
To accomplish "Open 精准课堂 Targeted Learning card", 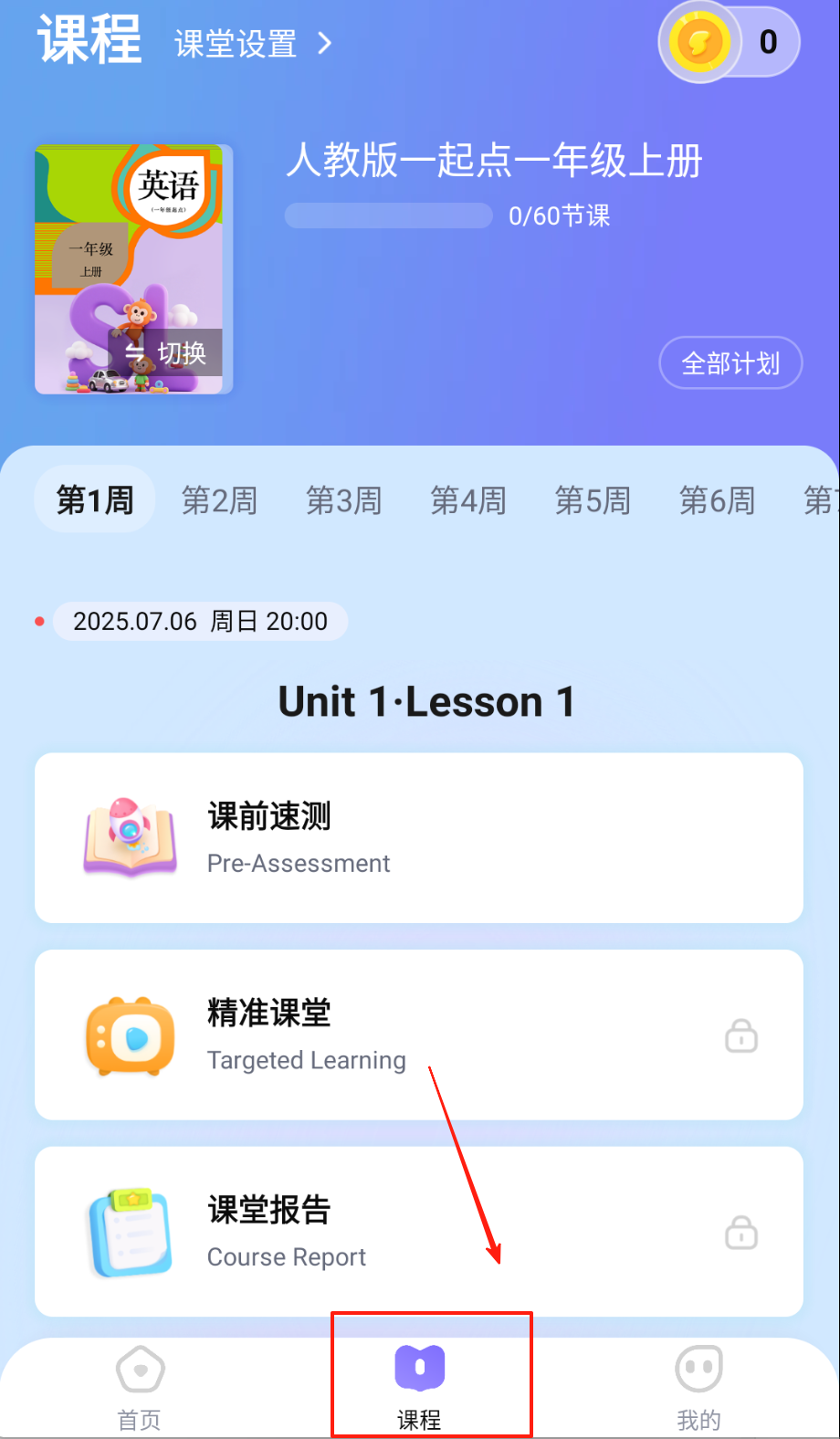I will point(418,1035).
